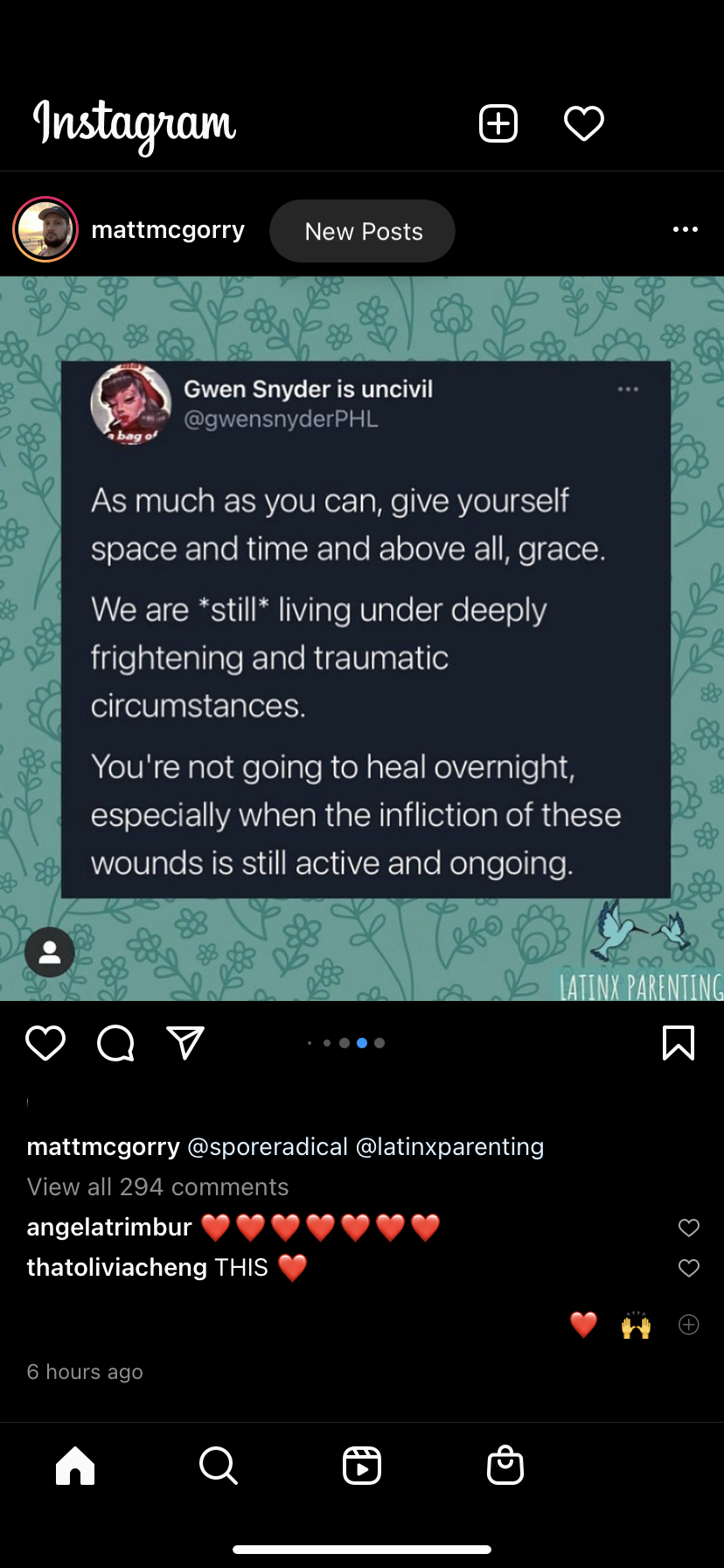Like thatoliviacheng's comment

[x=689, y=1268]
